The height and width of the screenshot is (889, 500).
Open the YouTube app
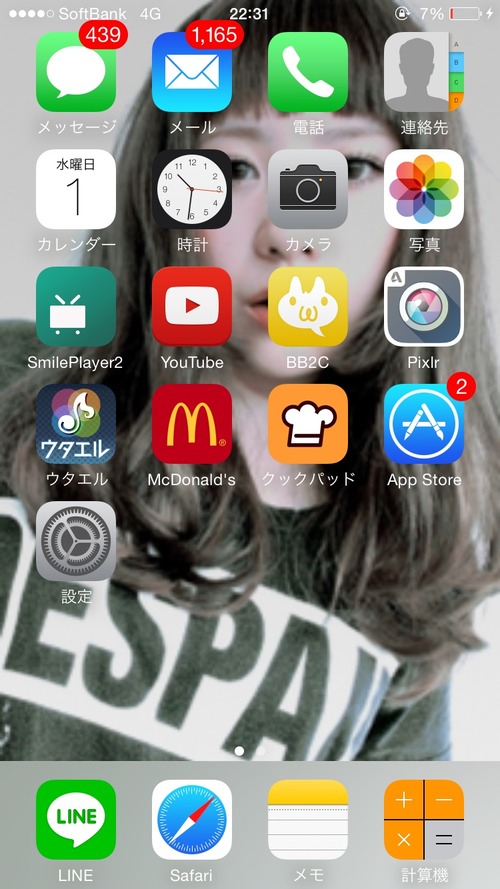coord(192,307)
